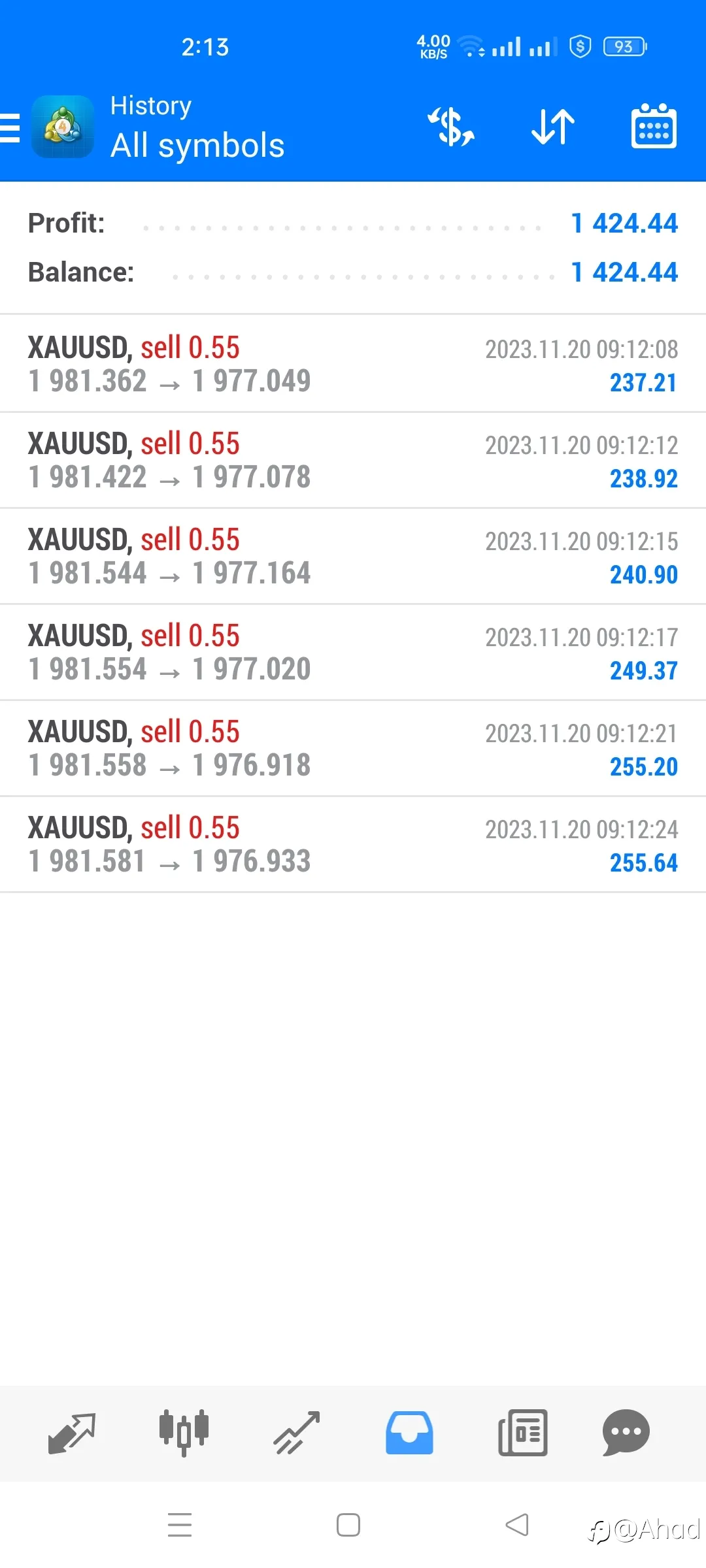Open the symbol filter dollar icon
The height and width of the screenshot is (1568, 706).
coord(451,127)
